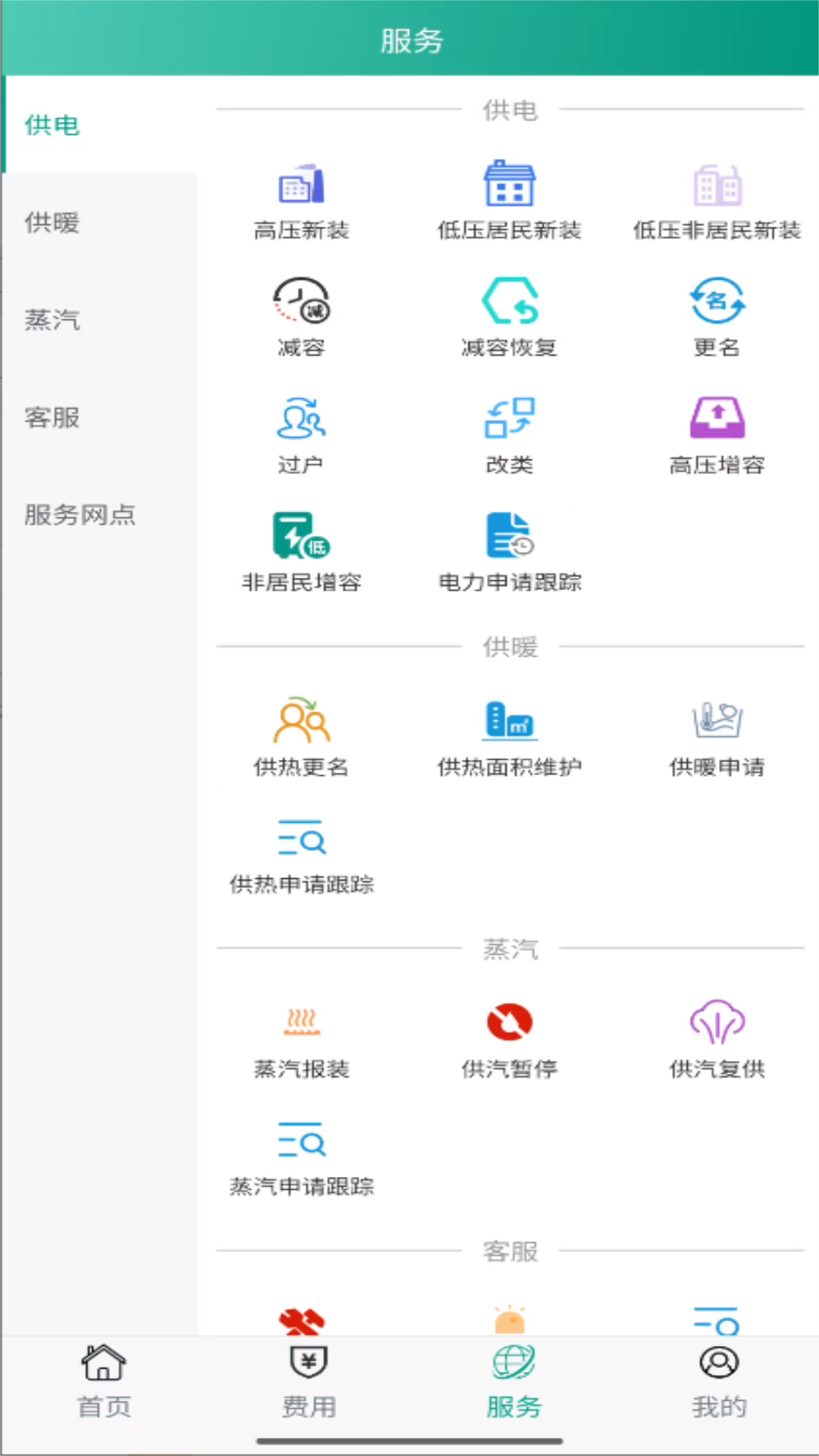This screenshot has width=819, height=1456.
Task: Open the 我的 profile tab
Action: (x=718, y=1380)
